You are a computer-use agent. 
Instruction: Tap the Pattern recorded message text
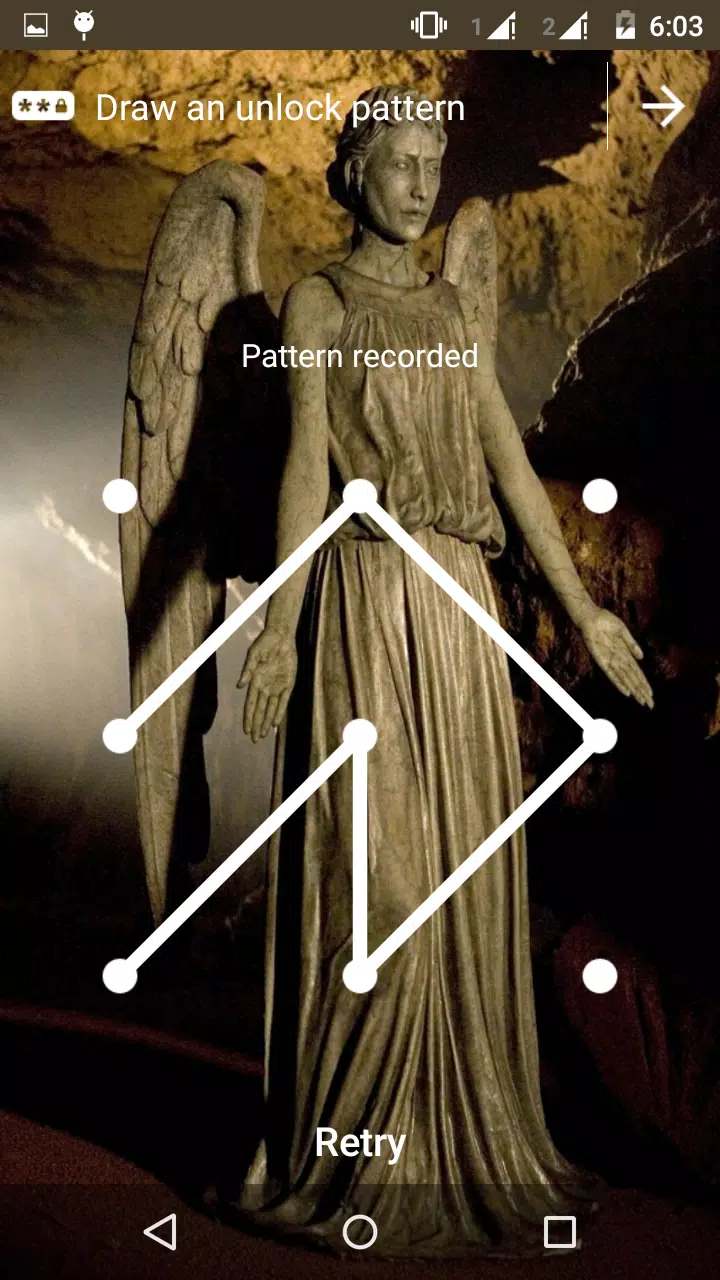coord(360,355)
